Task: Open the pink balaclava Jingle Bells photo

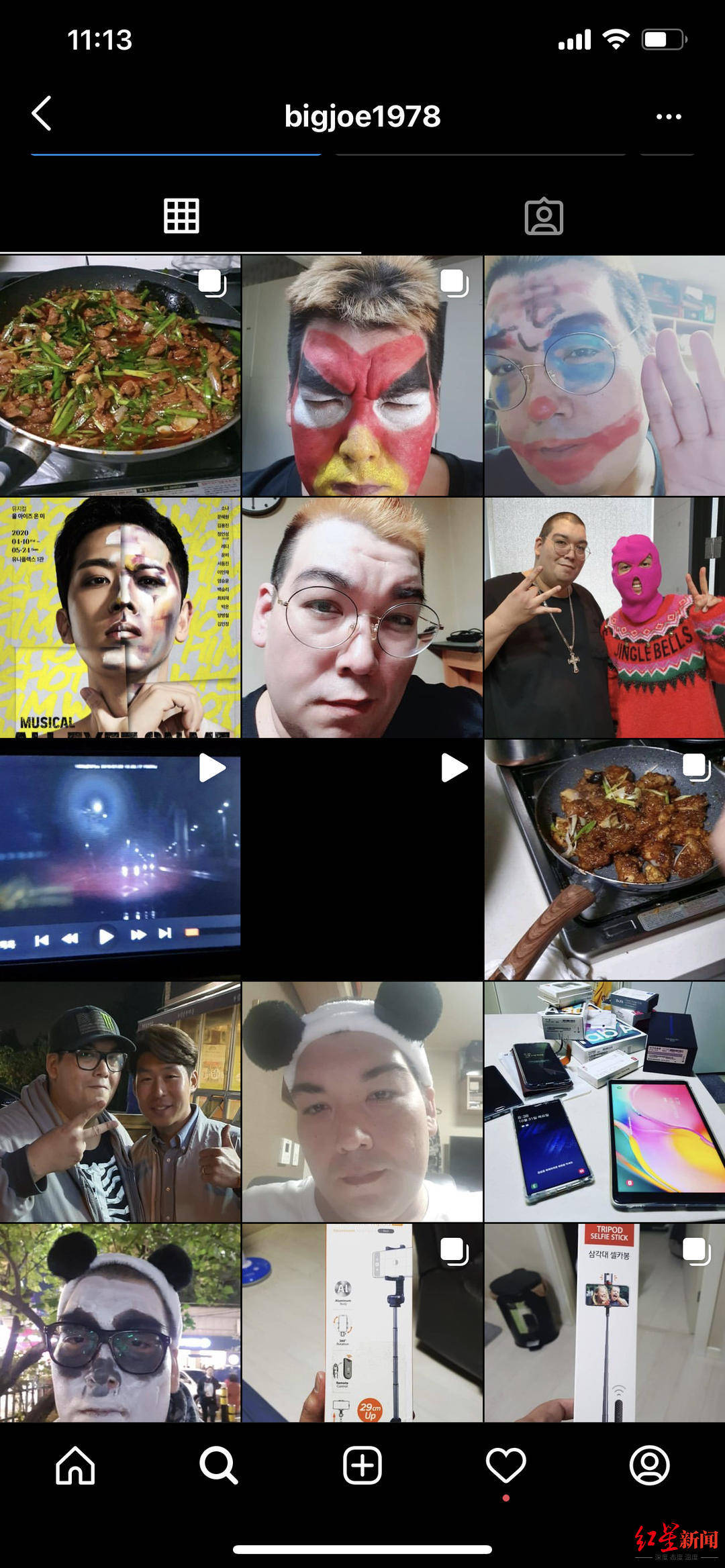Action: click(x=604, y=617)
